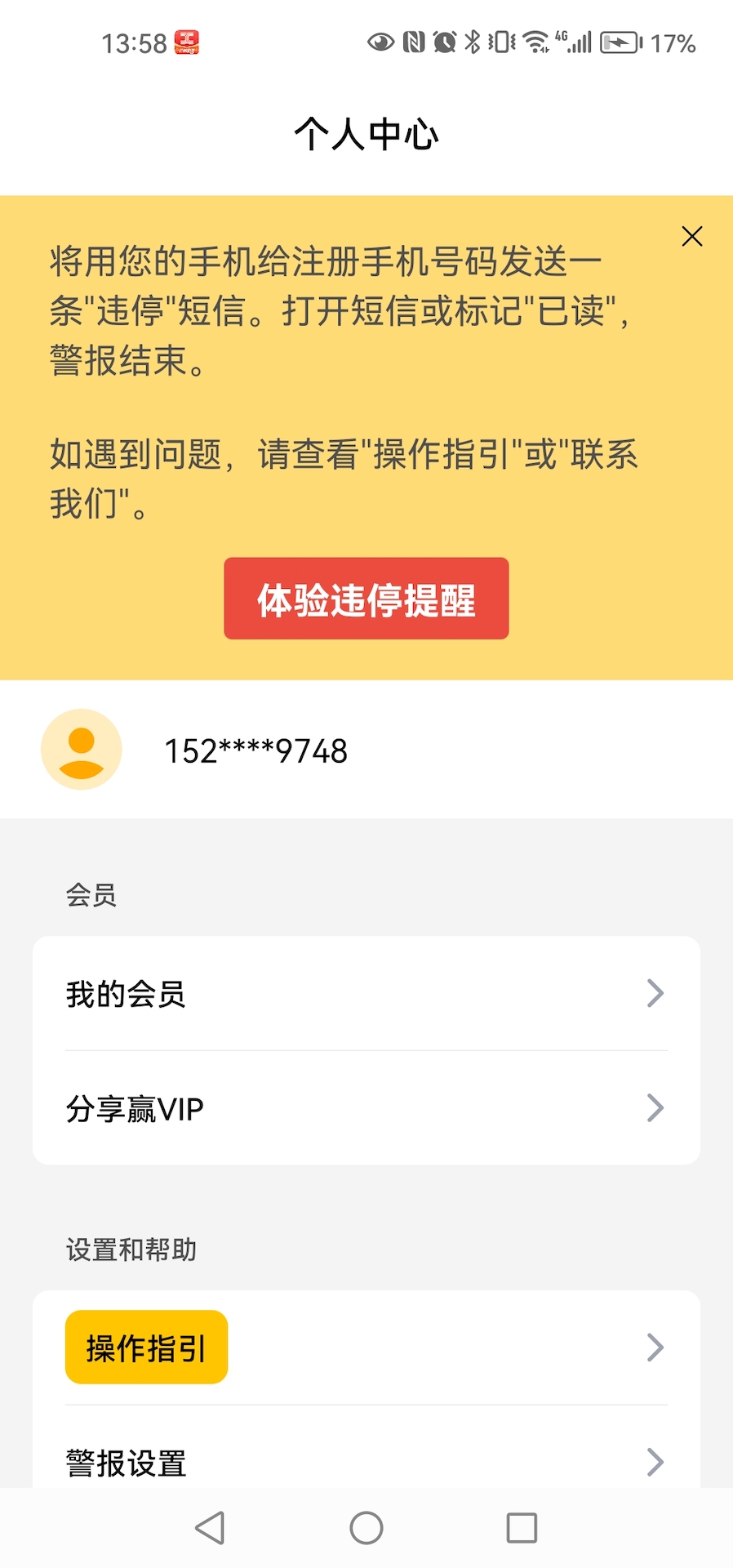The image size is (733, 1568).
Task: Dismiss the yellow violation reminder banner
Action: click(692, 236)
